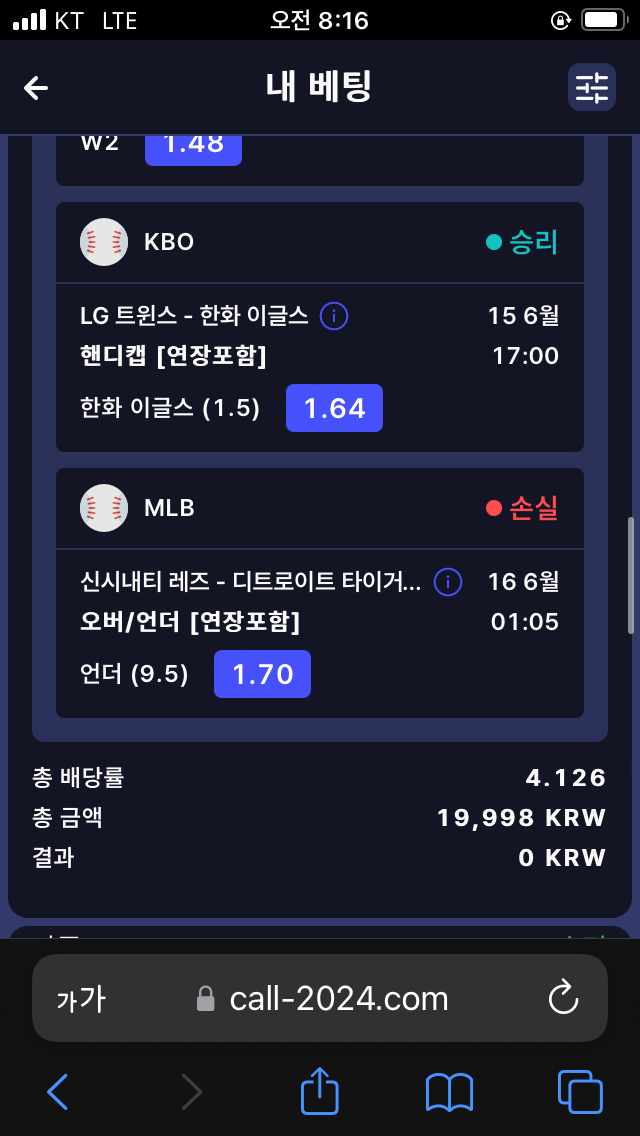Image resolution: width=640 pixels, height=1136 pixels.
Task: Show info for 신시내티 레즈 match
Action: 447,582
